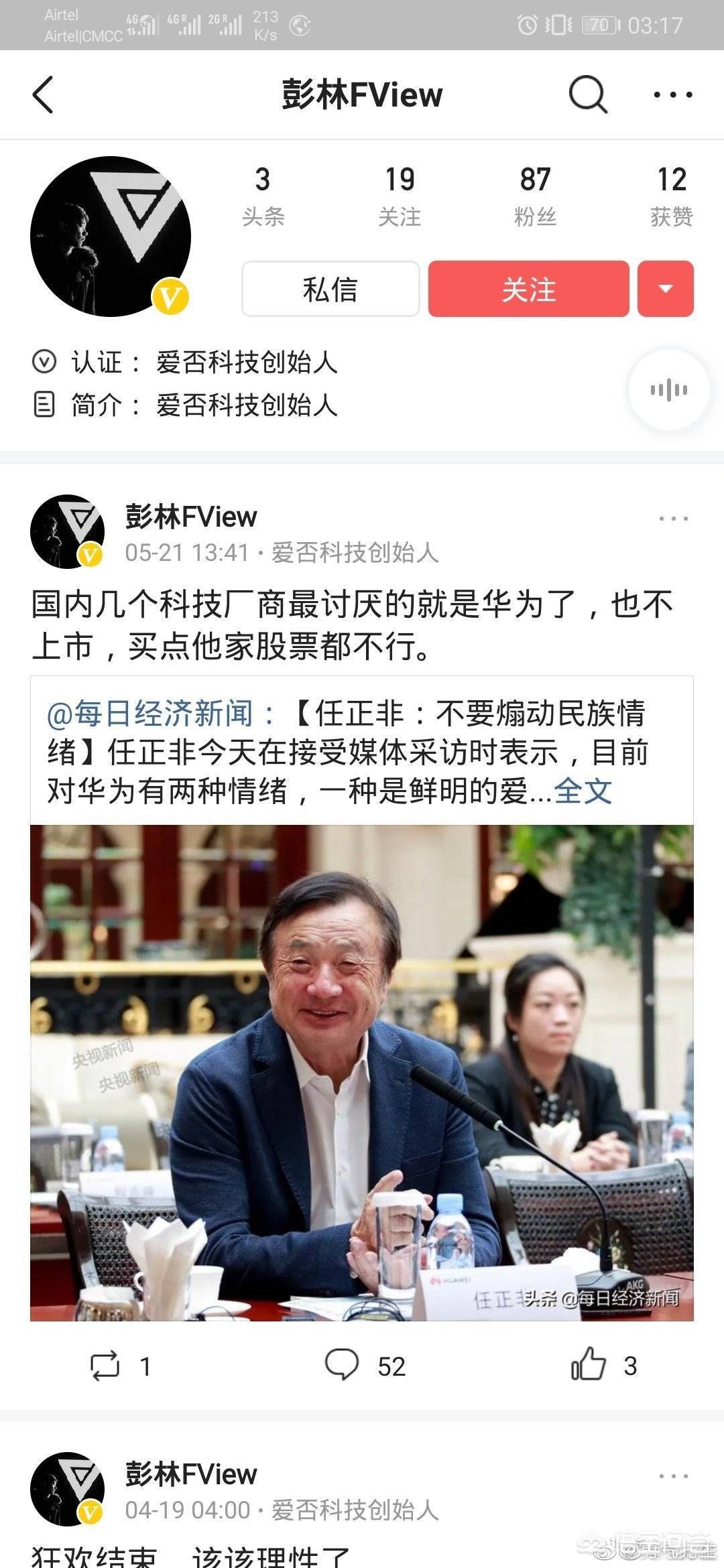Image resolution: width=724 pixels, height=1568 pixels.
Task: Expand quoted post with 全文 link
Action: pos(583,791)
